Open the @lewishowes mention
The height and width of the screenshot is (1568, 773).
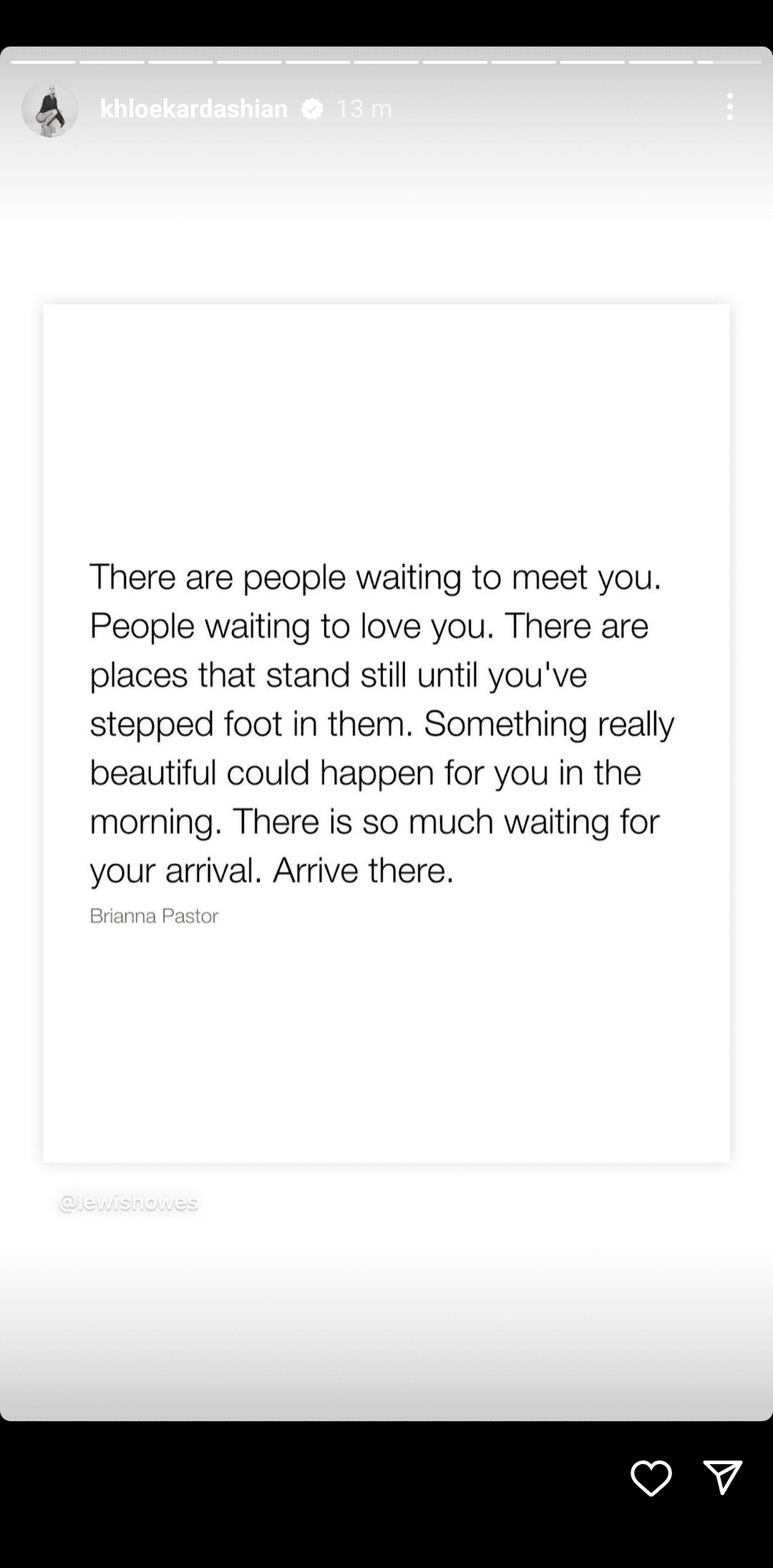[128, 1202]
